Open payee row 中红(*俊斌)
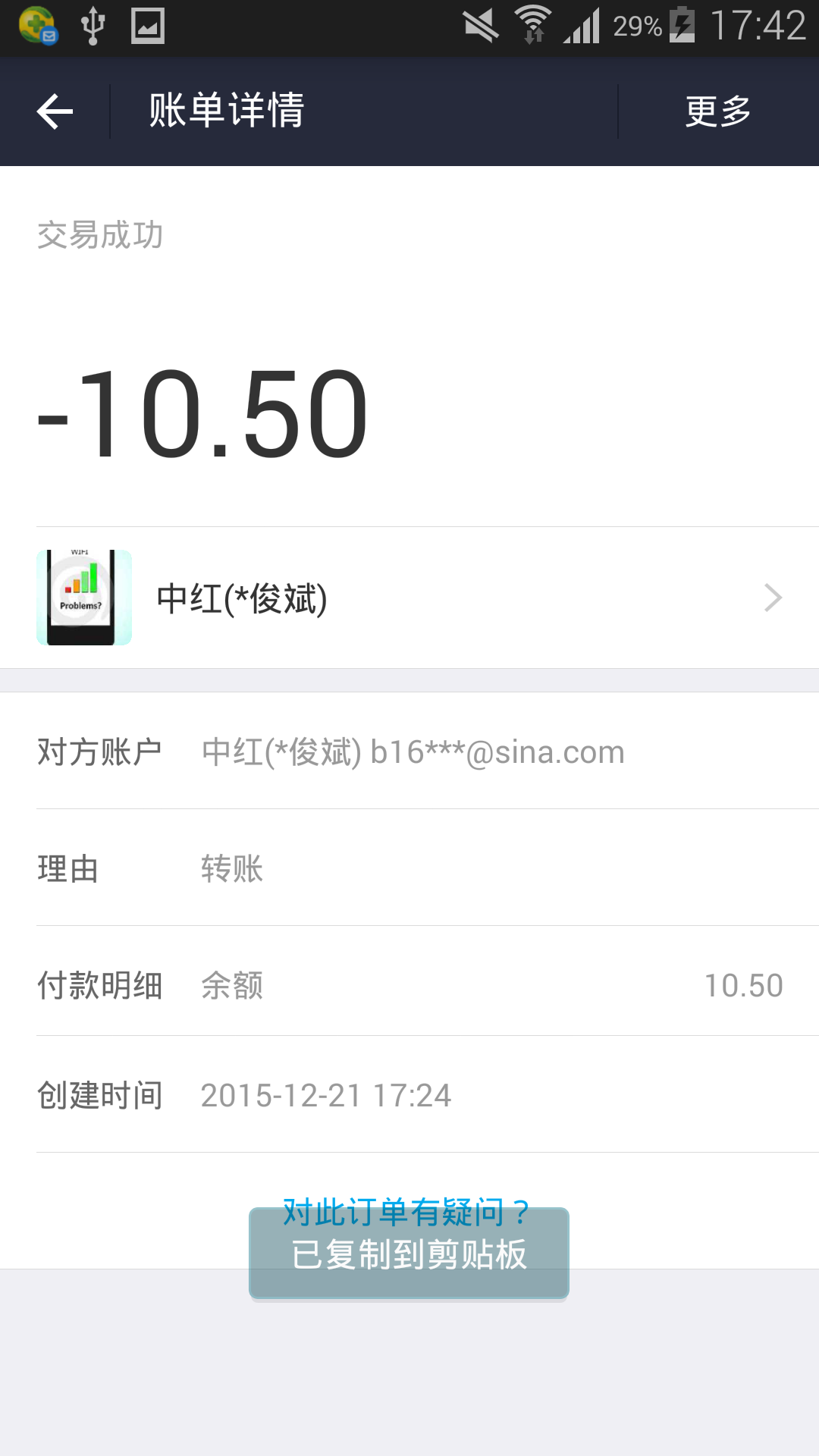The height and width of the screenshot is (1456, 819). point(409,598)
